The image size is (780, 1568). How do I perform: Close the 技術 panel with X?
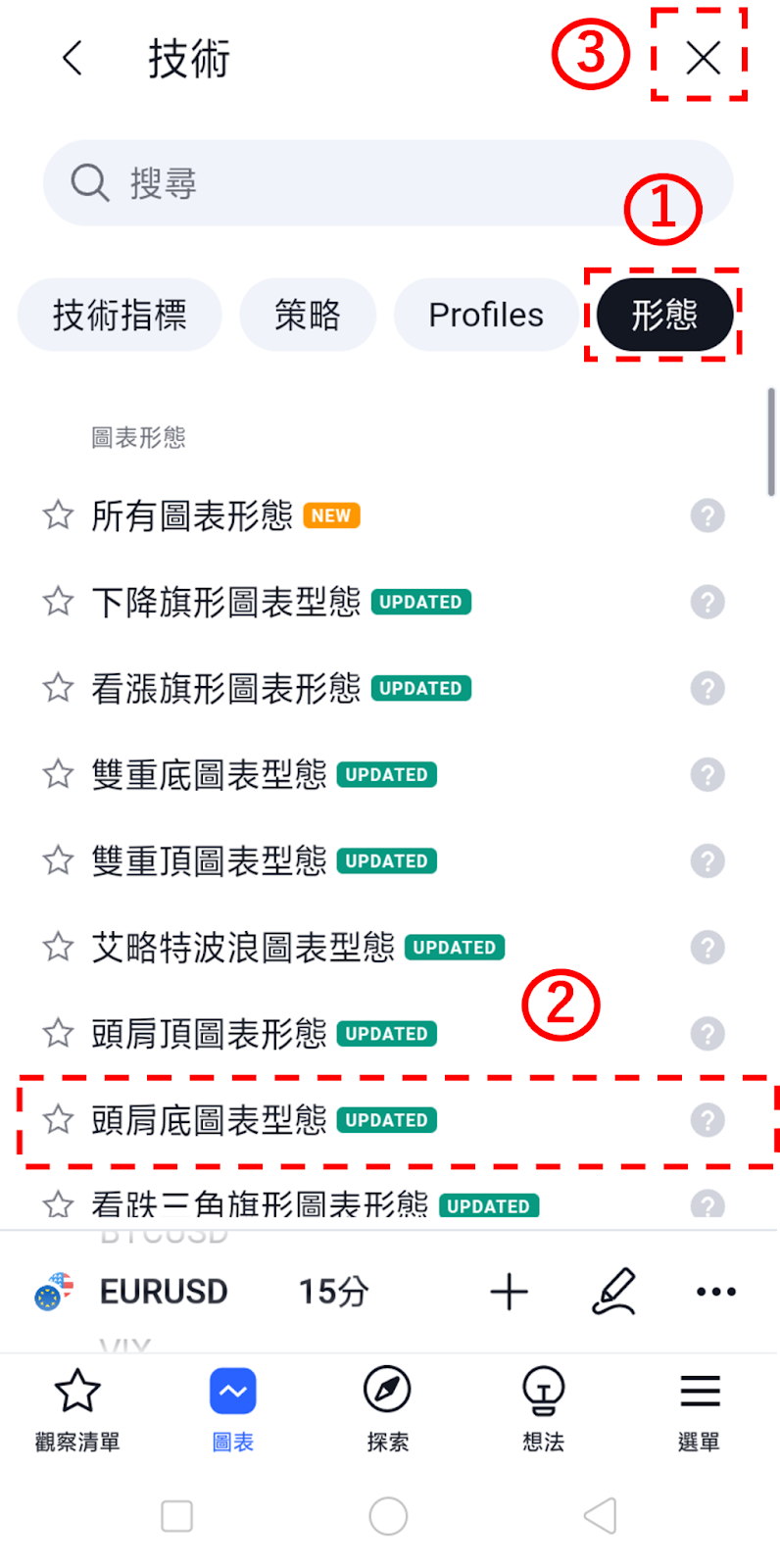703,59
